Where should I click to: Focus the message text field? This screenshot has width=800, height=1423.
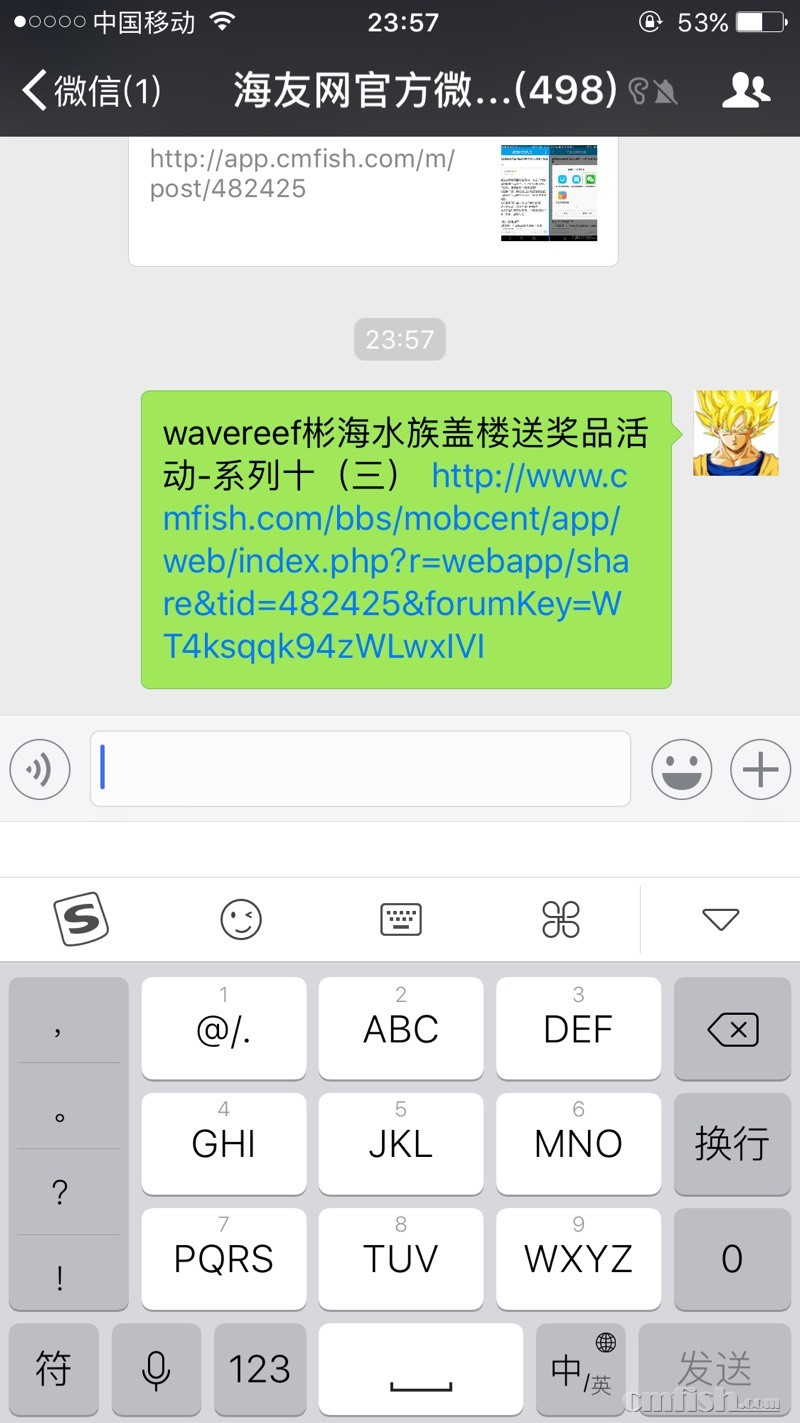coord(360,769)
